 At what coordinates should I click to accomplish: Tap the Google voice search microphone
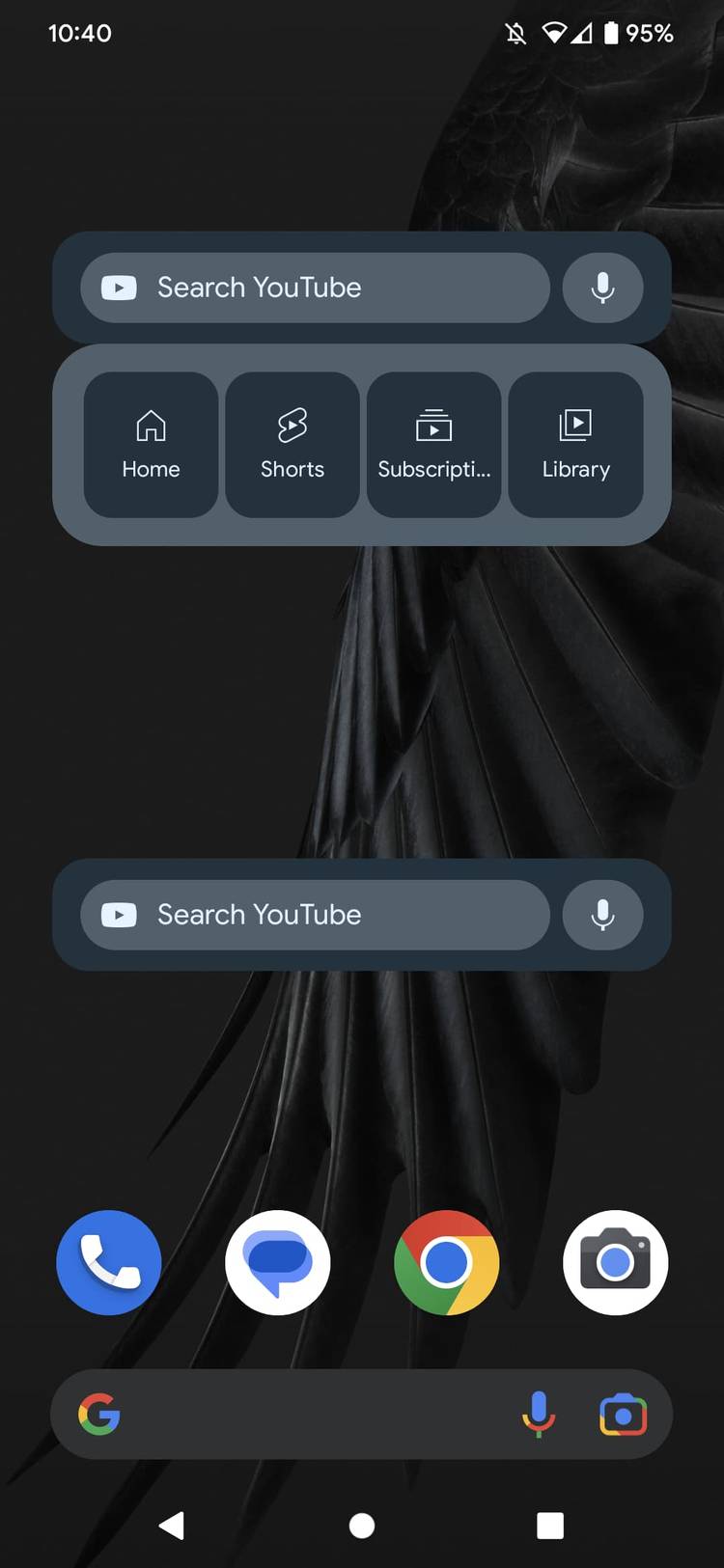tap(539, 1414)
